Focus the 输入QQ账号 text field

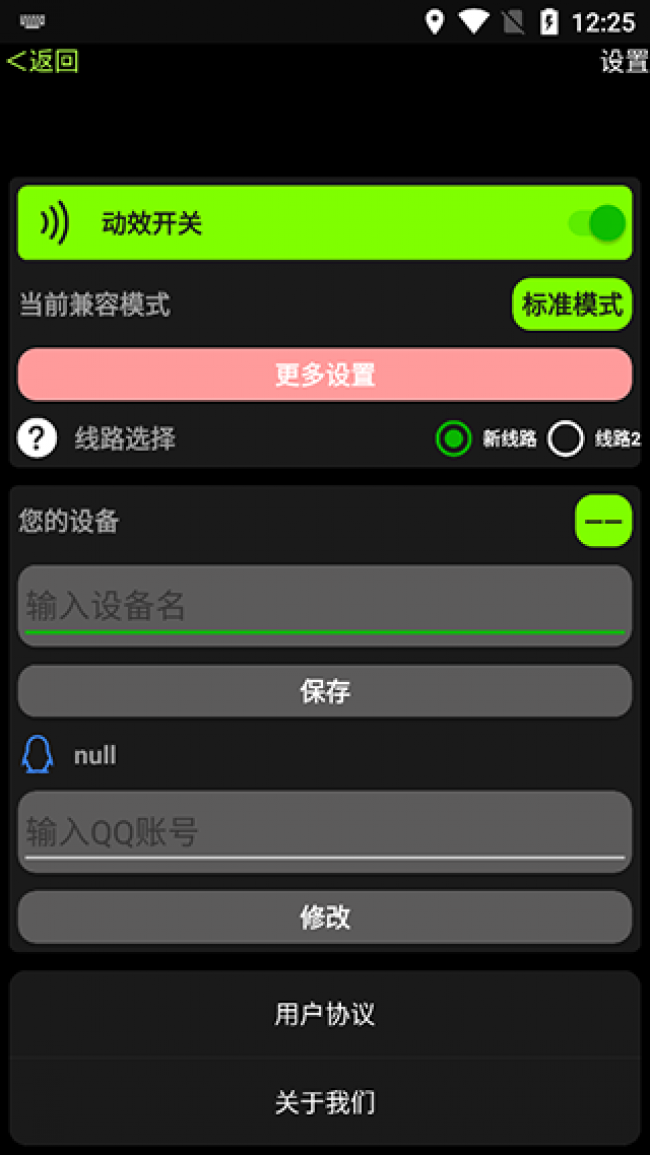tap(325, 832)
